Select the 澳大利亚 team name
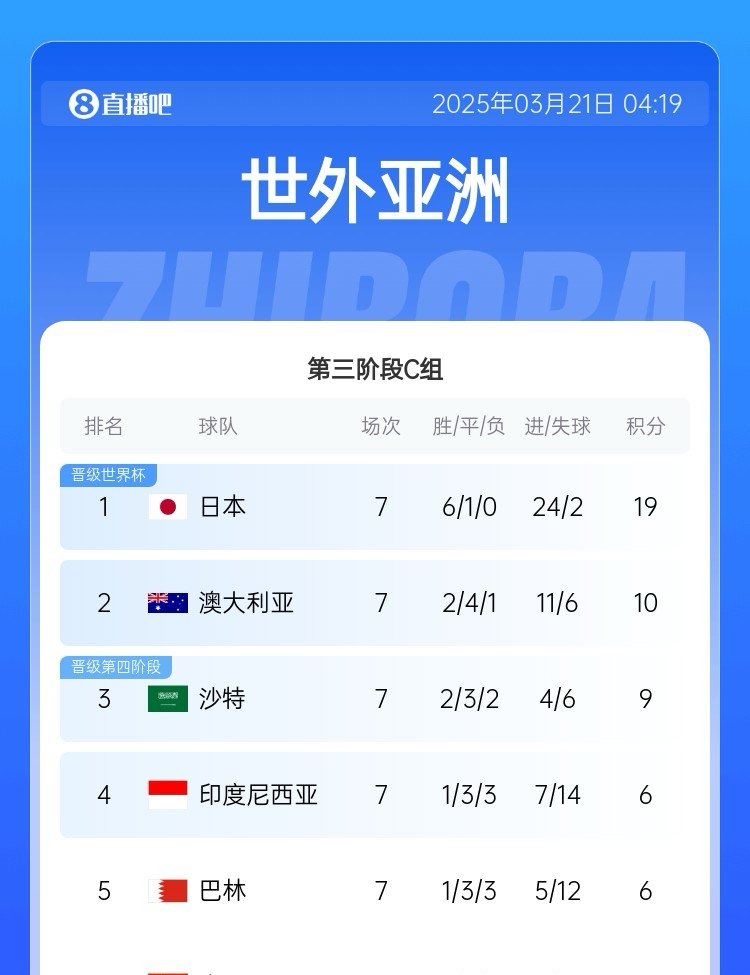 point(245,603)
